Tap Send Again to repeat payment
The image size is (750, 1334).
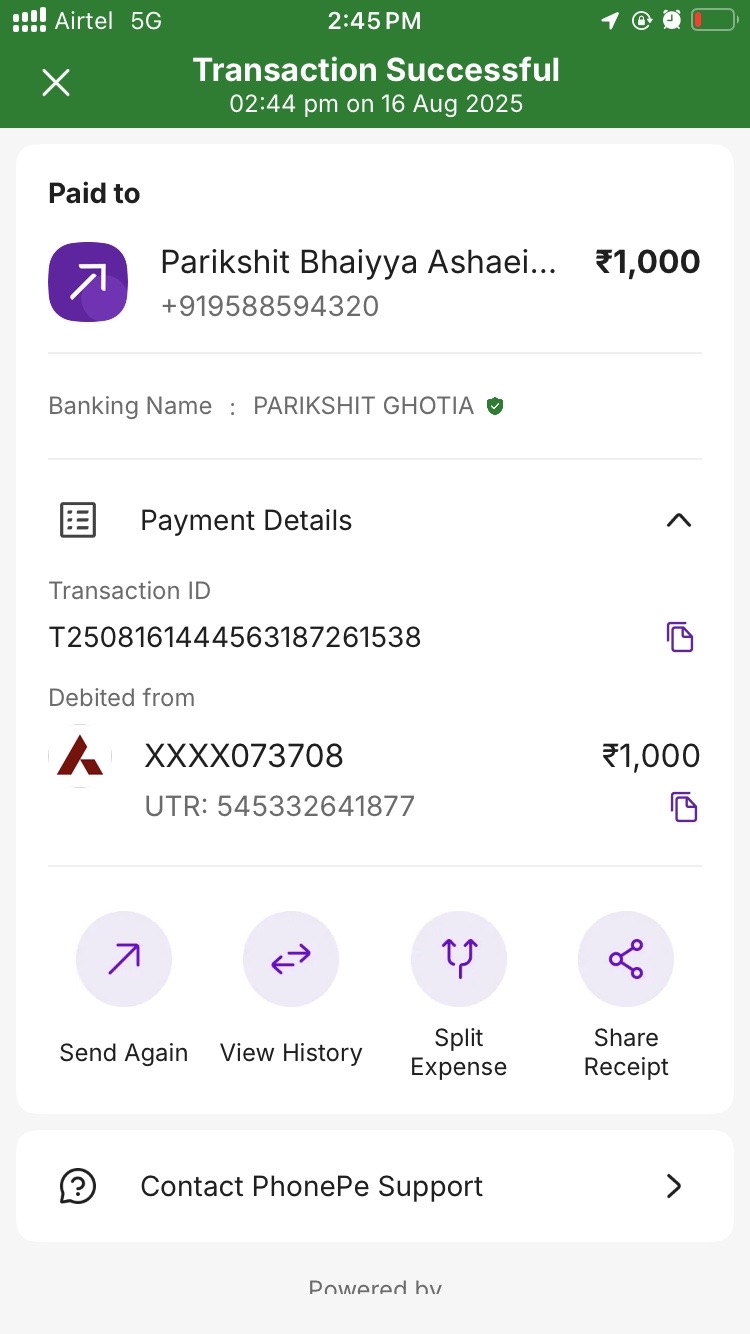click(124, 986)
